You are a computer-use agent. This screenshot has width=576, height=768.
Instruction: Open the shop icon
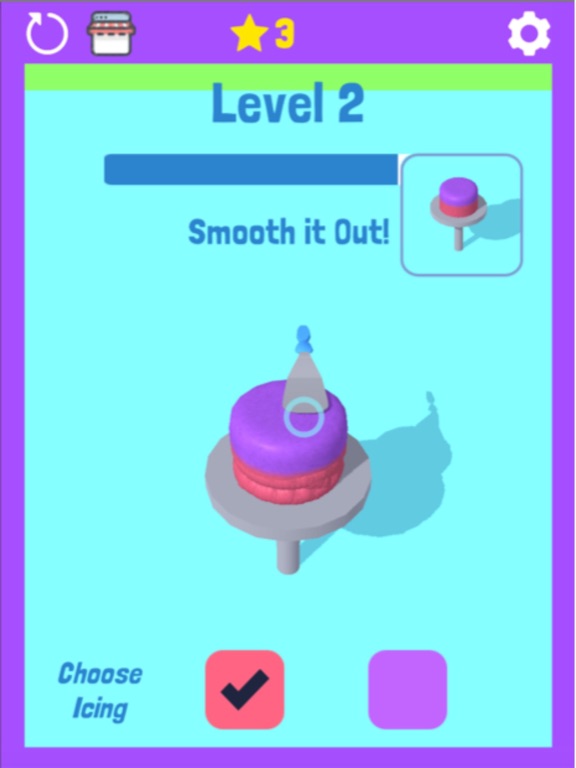(111, 33)
